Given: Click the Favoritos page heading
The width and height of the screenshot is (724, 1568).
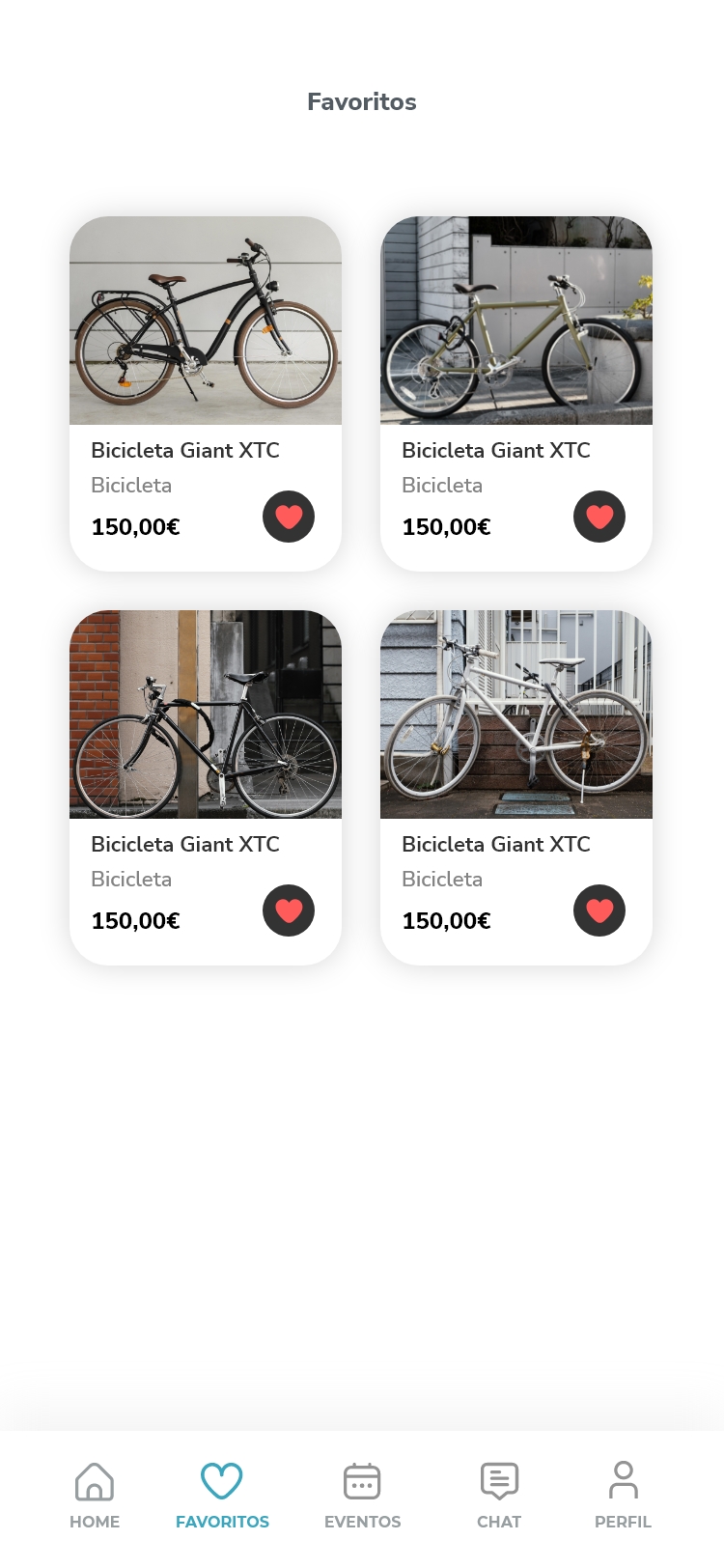Looking at the screenshot, I should [x=361, y=101].
